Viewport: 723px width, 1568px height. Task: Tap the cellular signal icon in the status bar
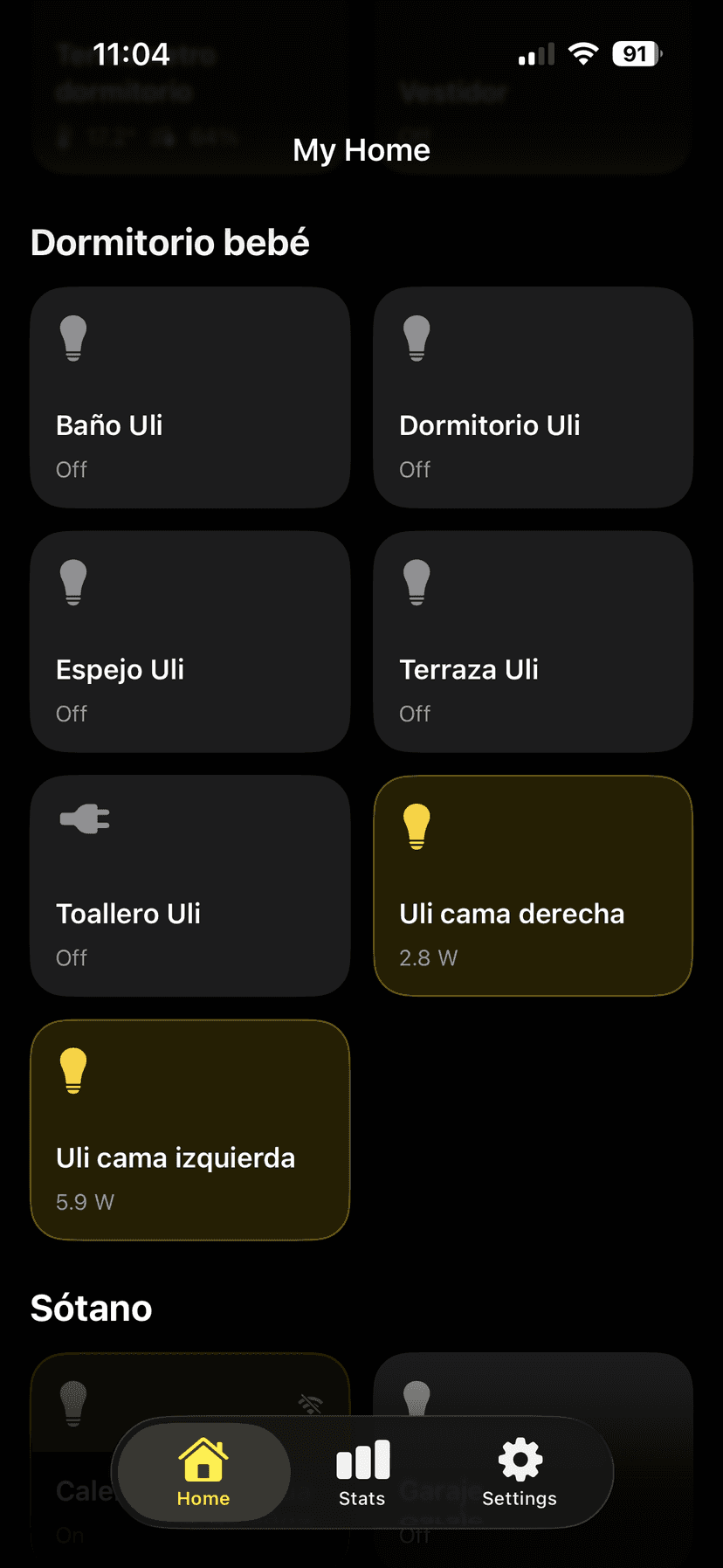[x=535, y=53]
